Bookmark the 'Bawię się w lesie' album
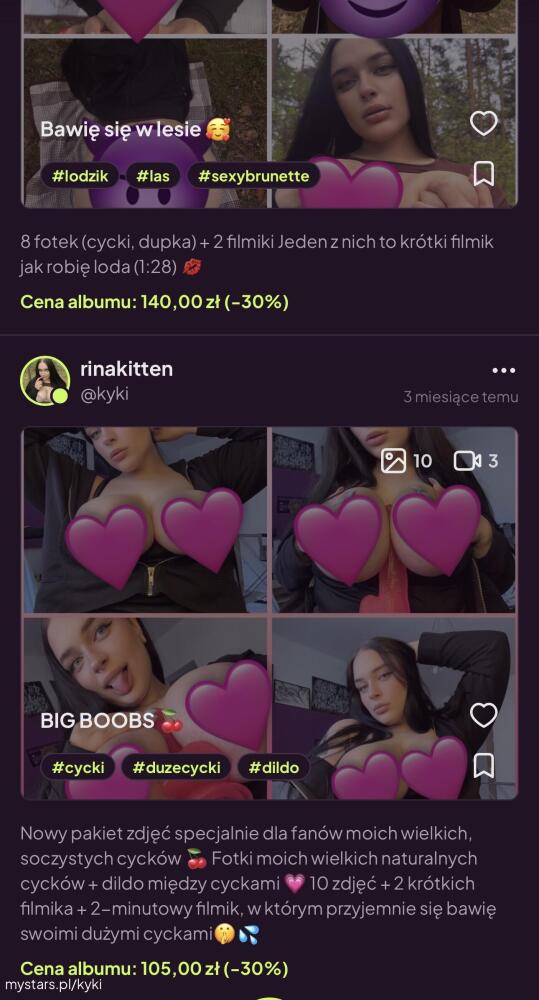 point(484,173)
